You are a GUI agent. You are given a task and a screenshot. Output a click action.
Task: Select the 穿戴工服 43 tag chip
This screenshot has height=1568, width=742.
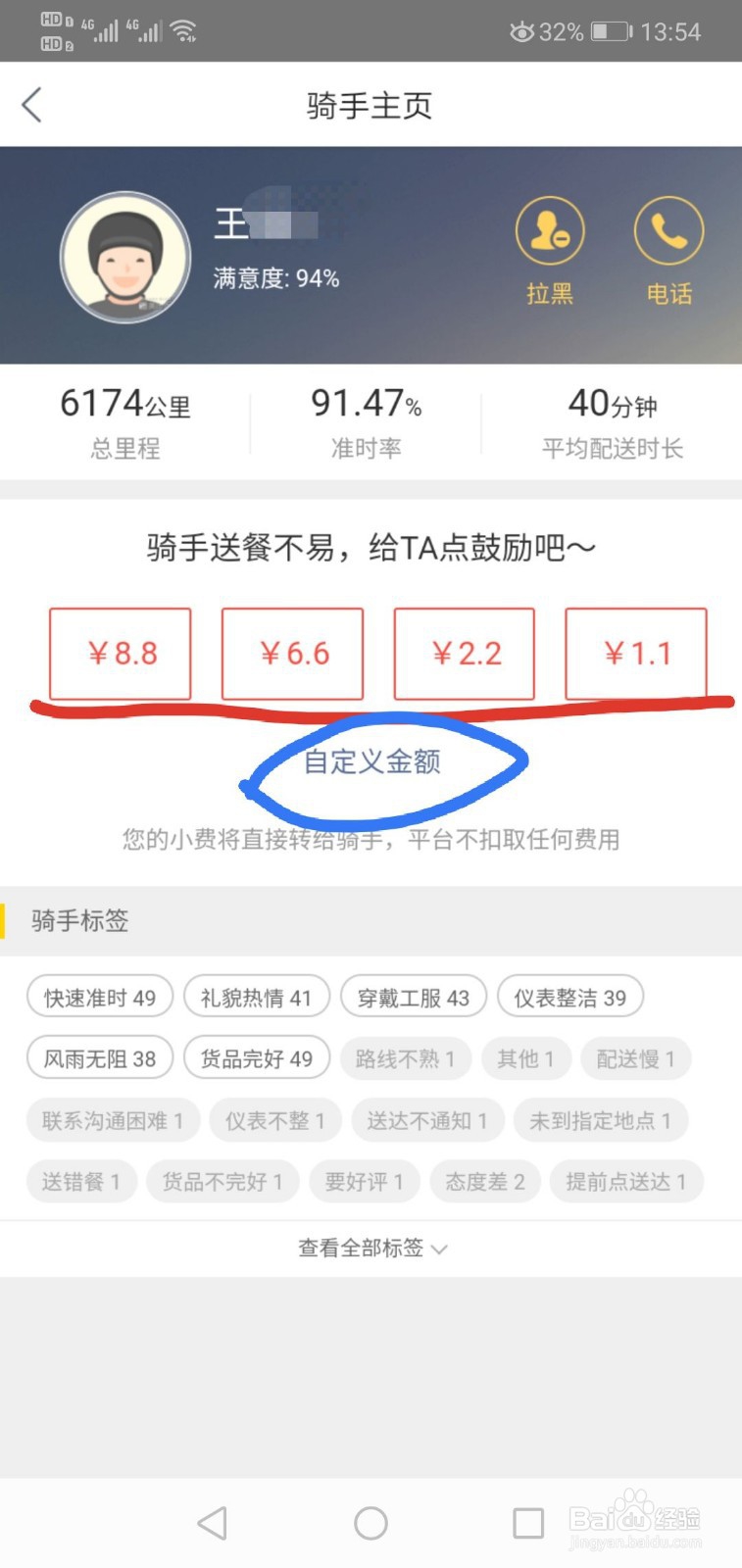414,997
